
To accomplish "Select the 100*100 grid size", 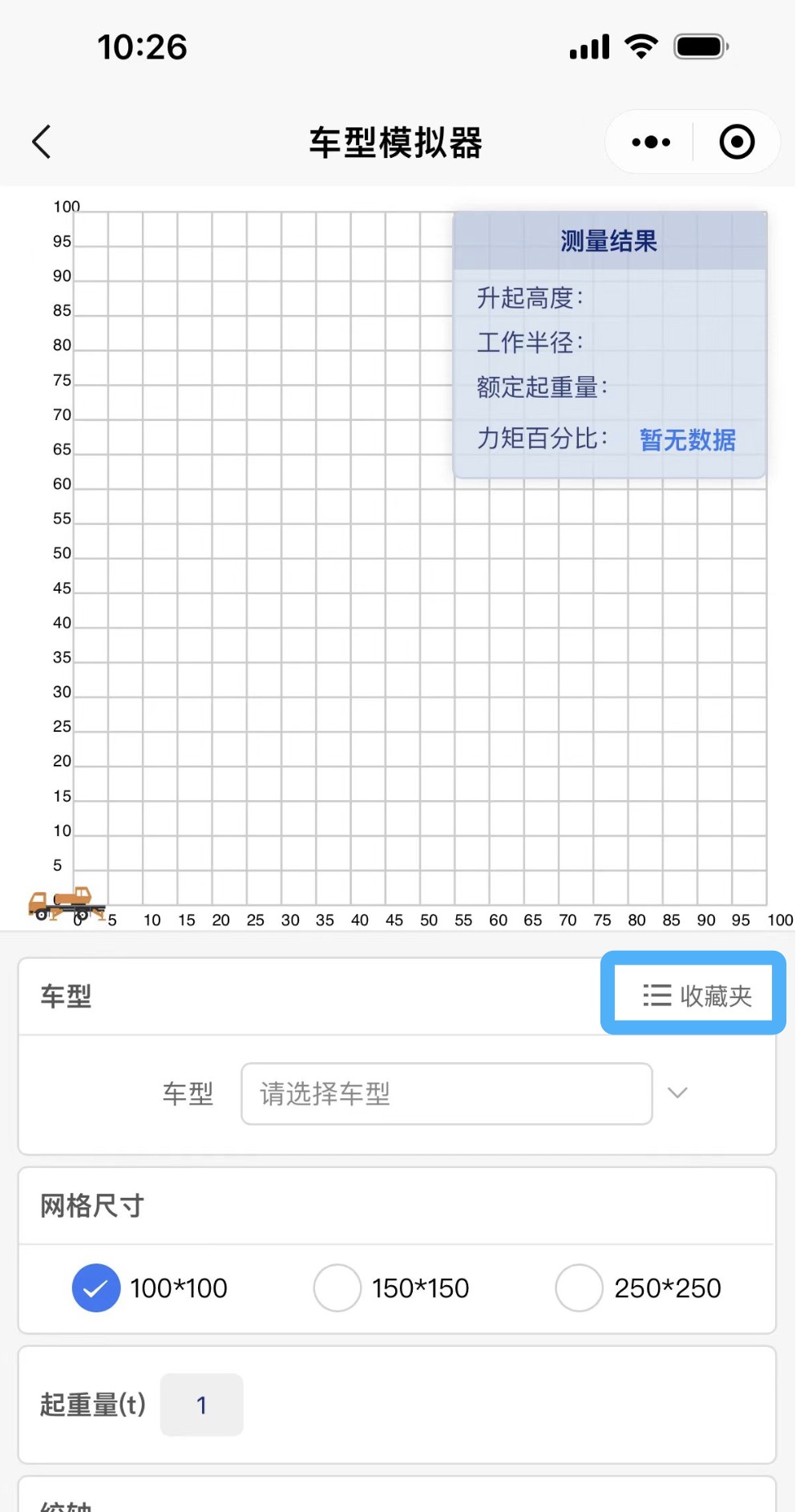I will [x=97, y=1288].
